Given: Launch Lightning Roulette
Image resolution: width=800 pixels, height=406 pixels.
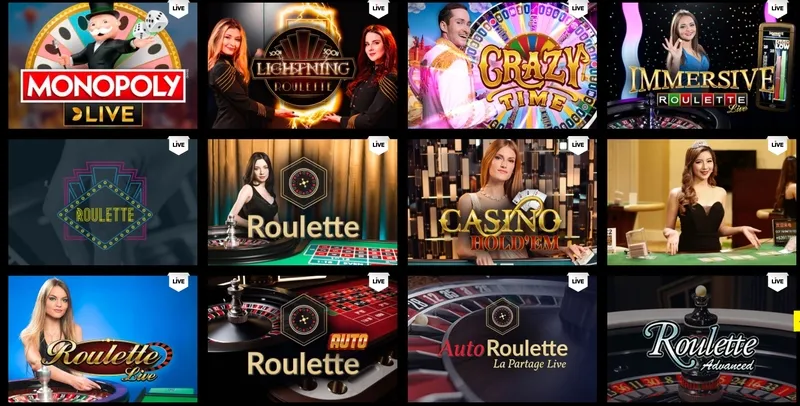Looking at the screenshot, I should [302, 66].
